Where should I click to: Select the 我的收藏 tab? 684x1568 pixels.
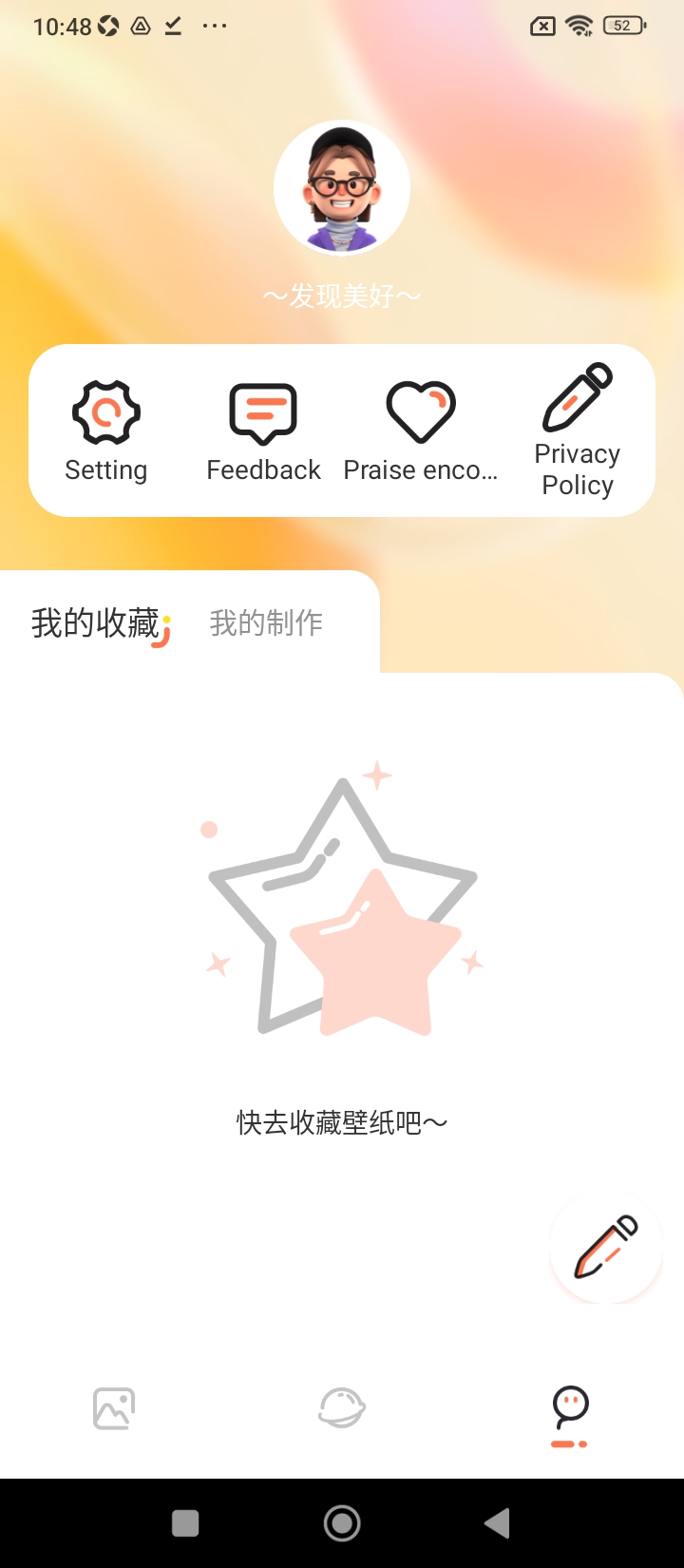coord(97,623)
